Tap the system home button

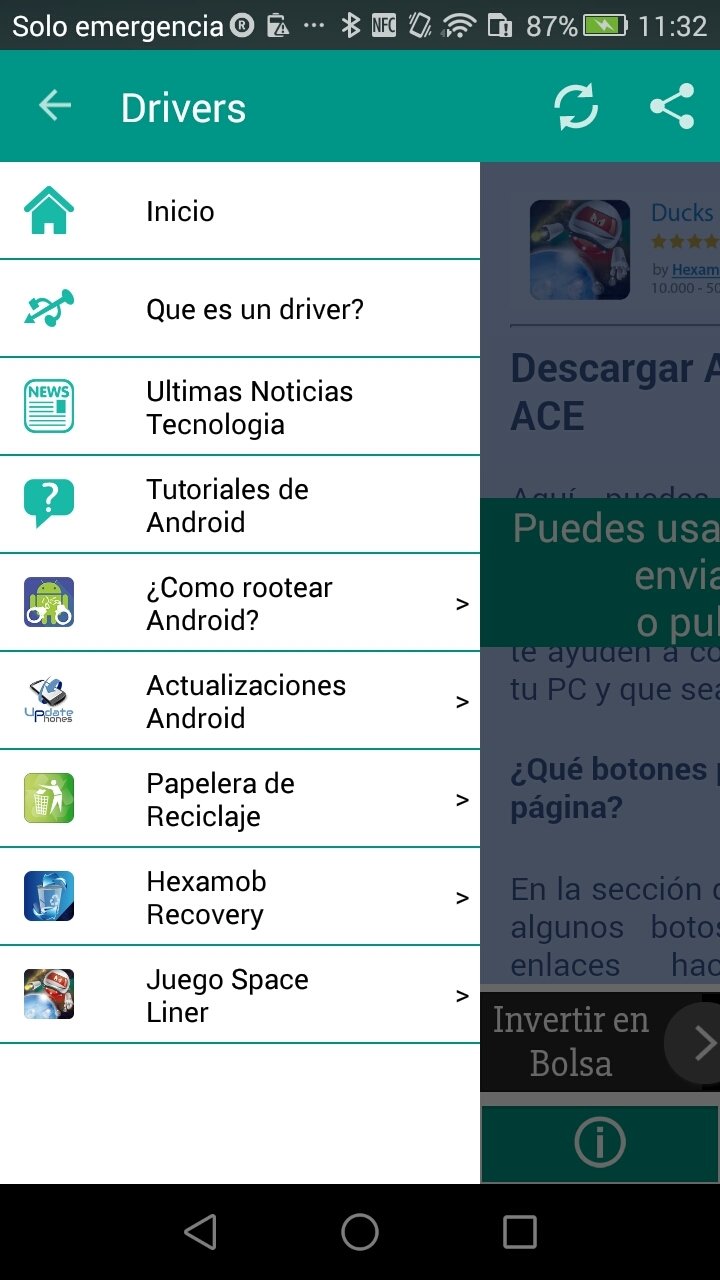360,1232
